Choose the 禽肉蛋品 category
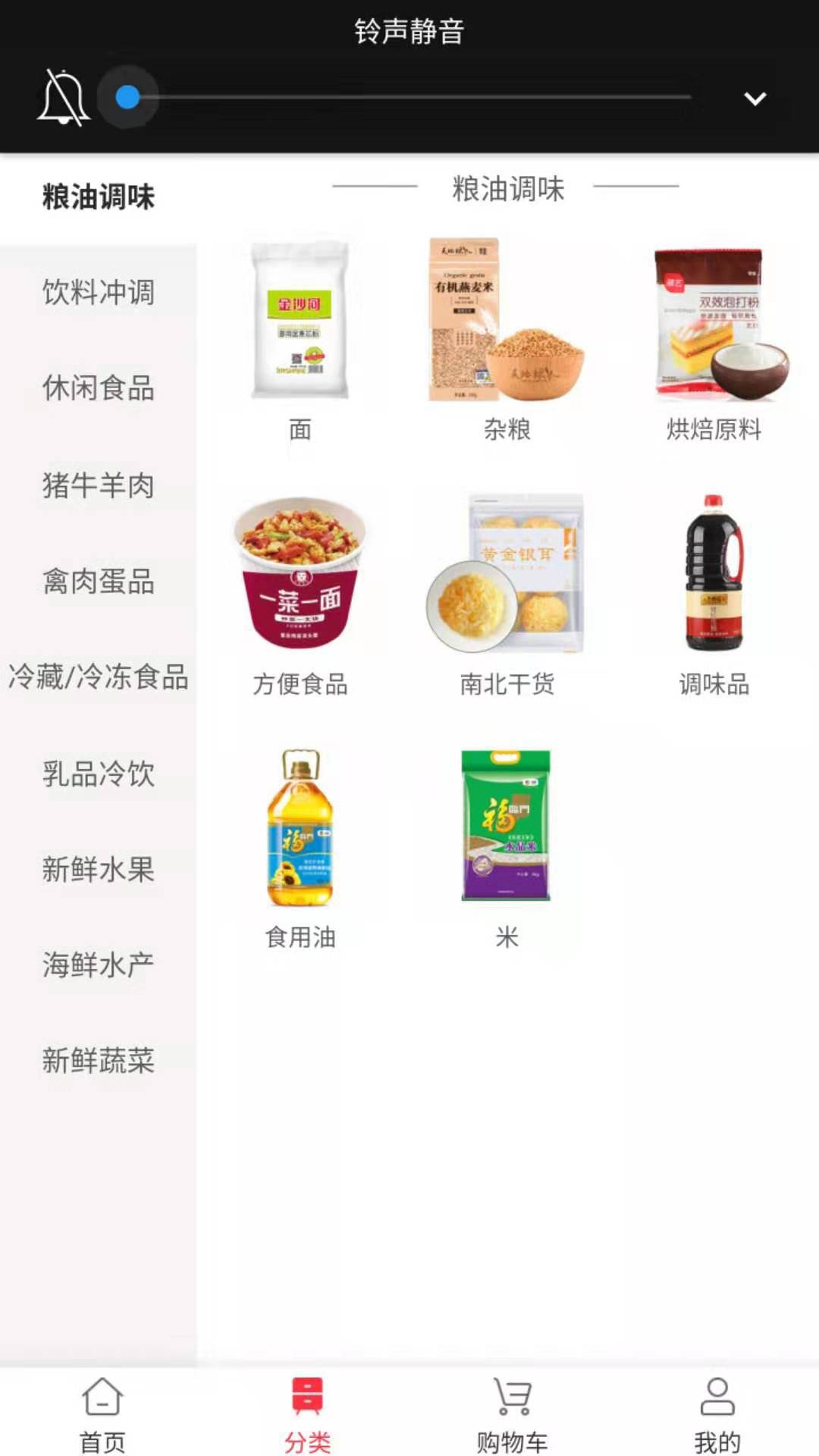This screenshot has height=1456, width=819. coord(99,582)
